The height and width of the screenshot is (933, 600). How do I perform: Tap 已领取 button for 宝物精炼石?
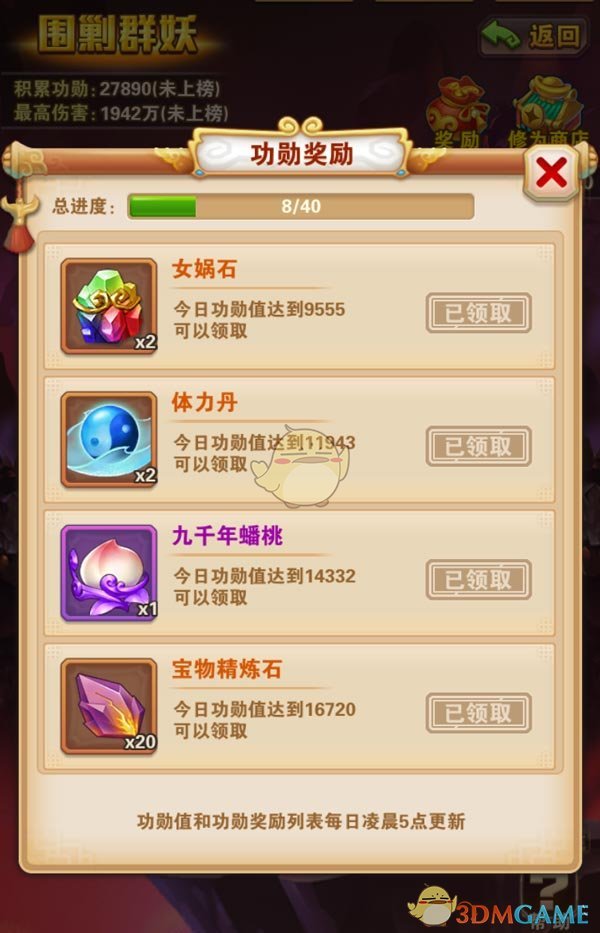(x=478, y=713)
